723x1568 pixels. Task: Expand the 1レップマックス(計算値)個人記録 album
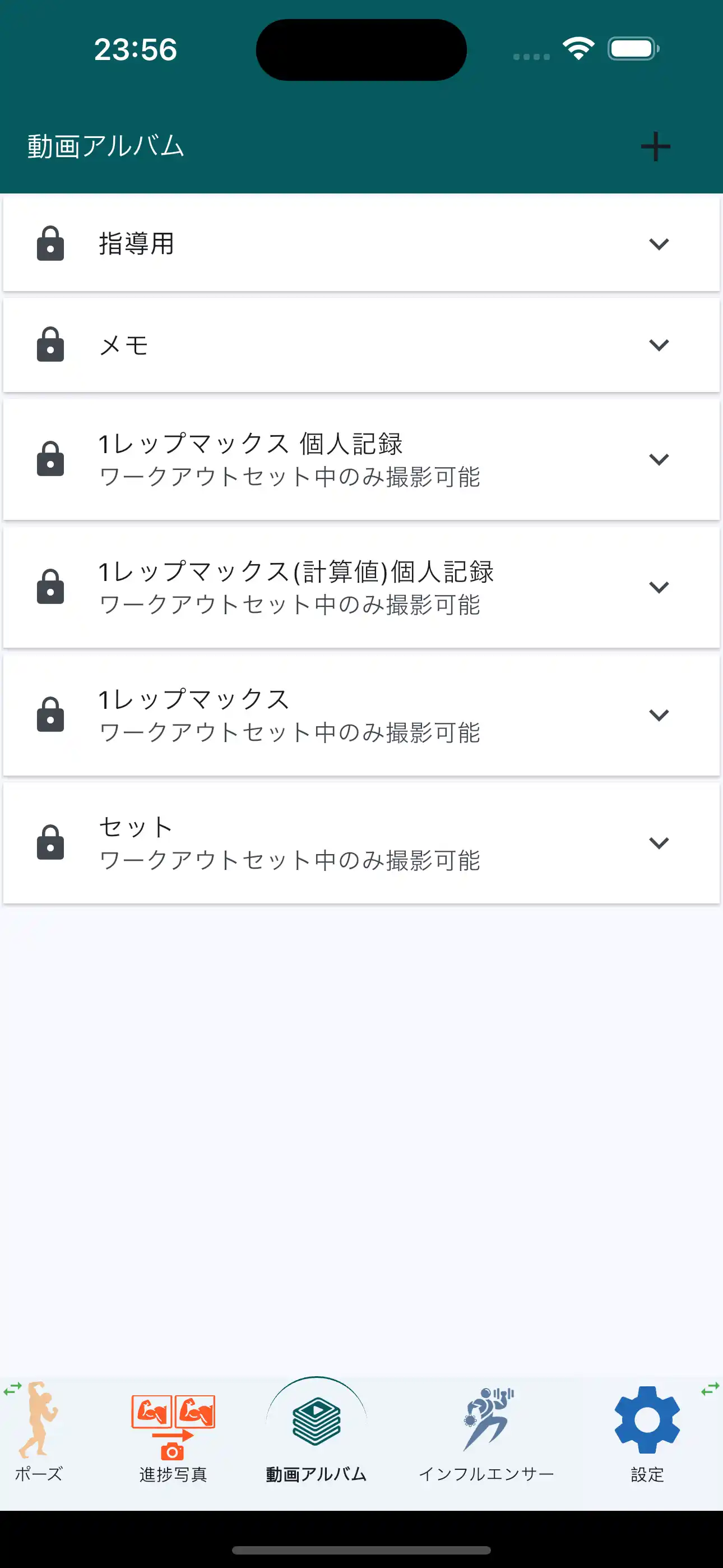[x=659, y=587]
